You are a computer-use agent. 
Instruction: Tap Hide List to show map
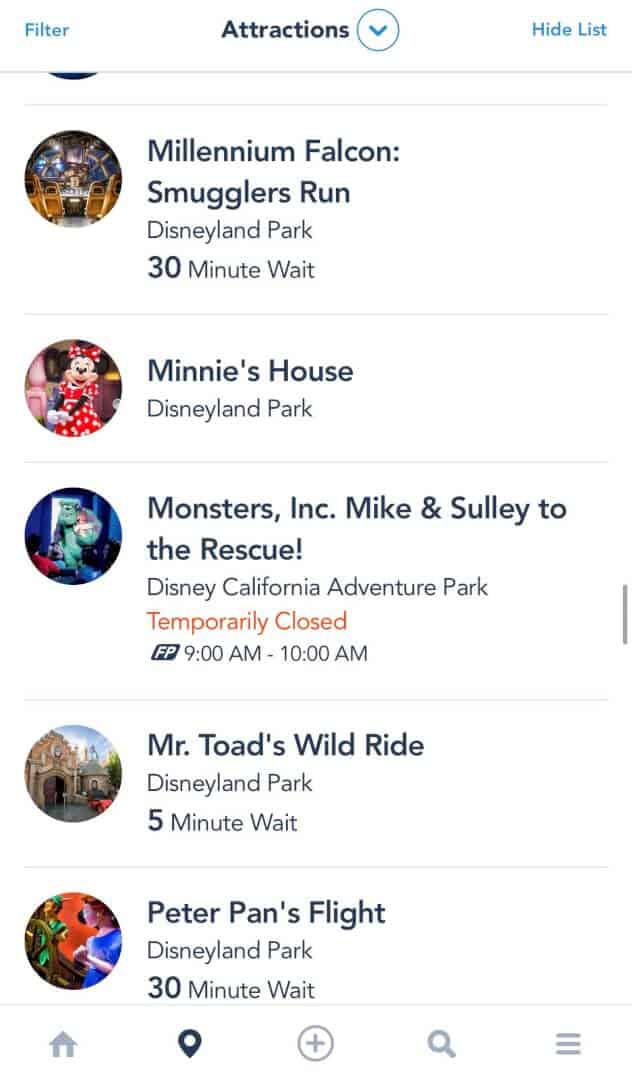pyautogui.click(x=568, y=30)
